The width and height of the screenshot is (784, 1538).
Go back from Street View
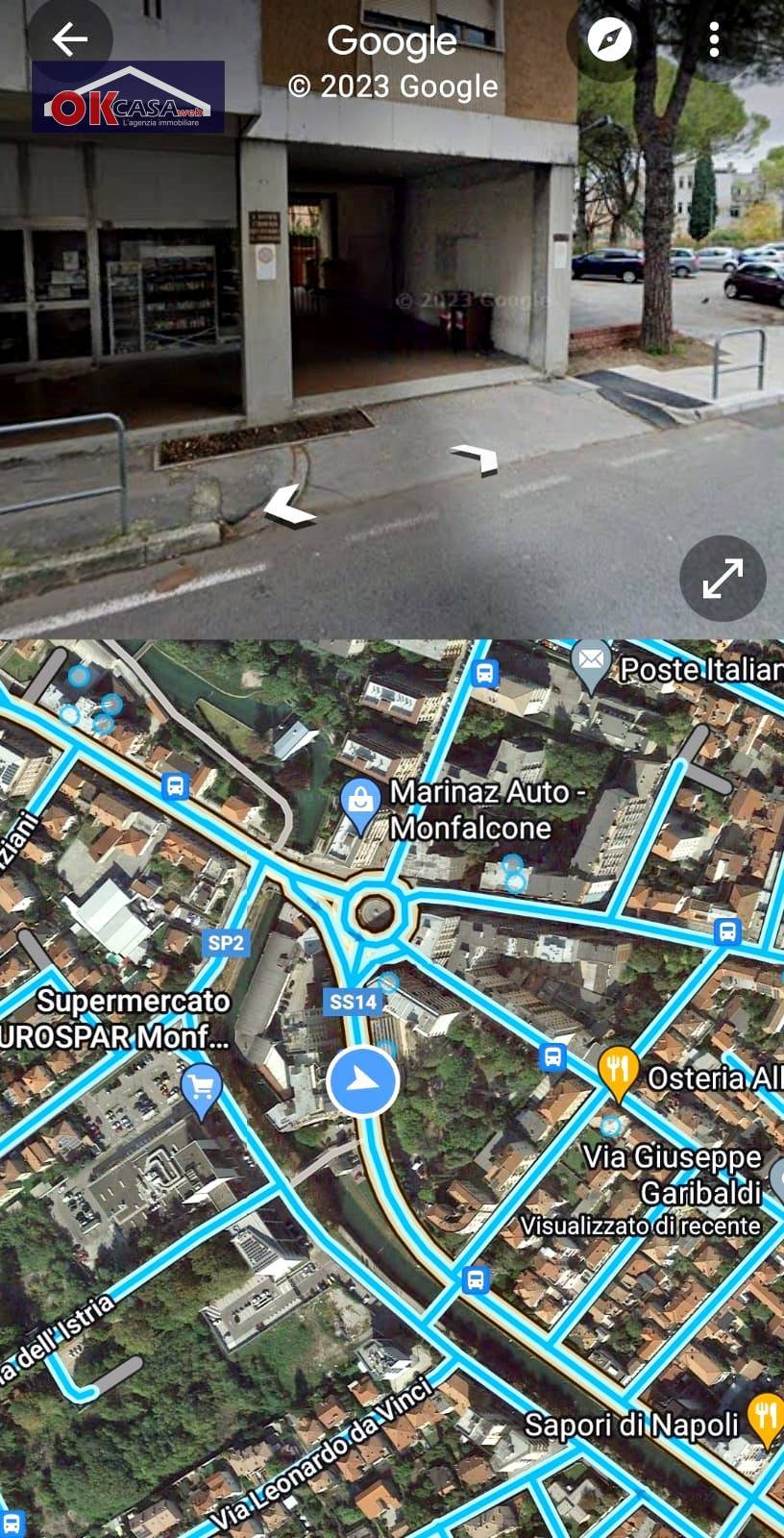(69, 39)
